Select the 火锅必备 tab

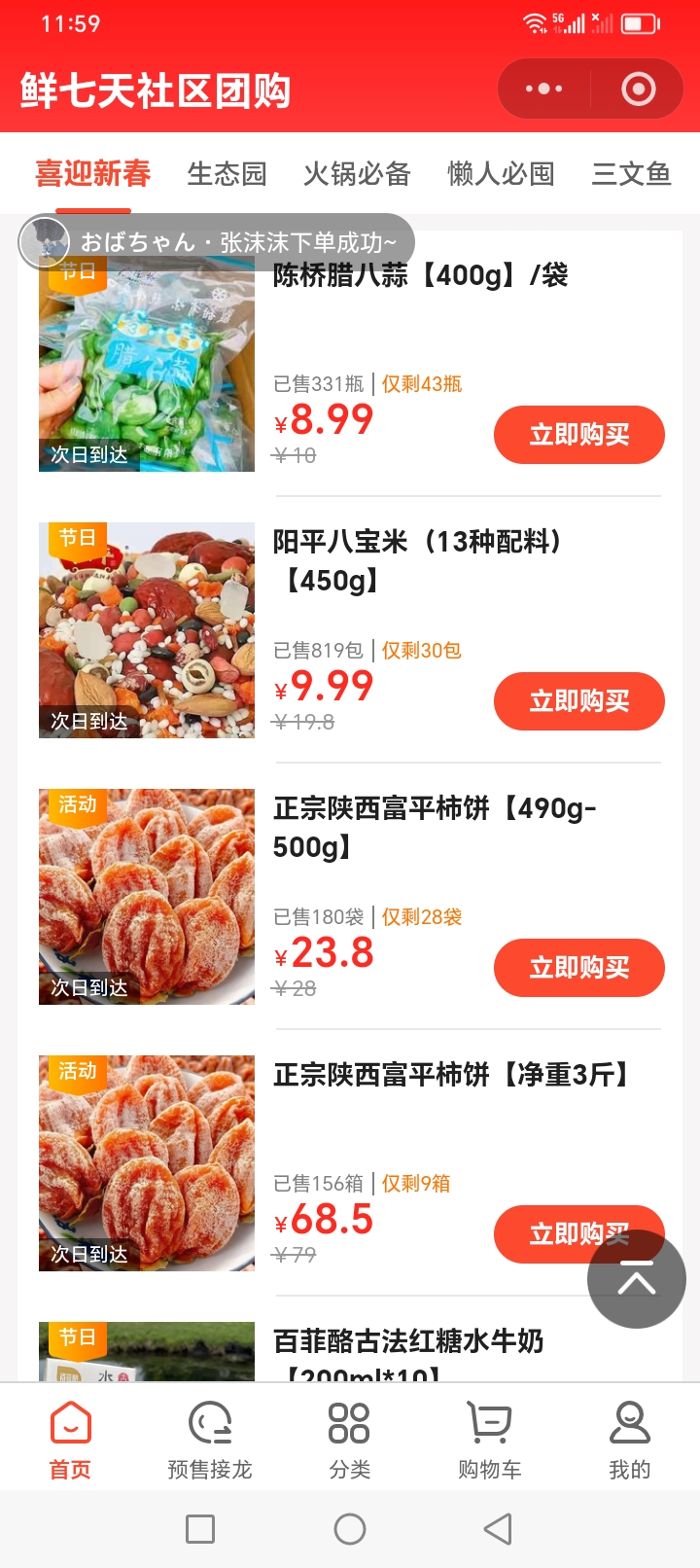[357, 174]
